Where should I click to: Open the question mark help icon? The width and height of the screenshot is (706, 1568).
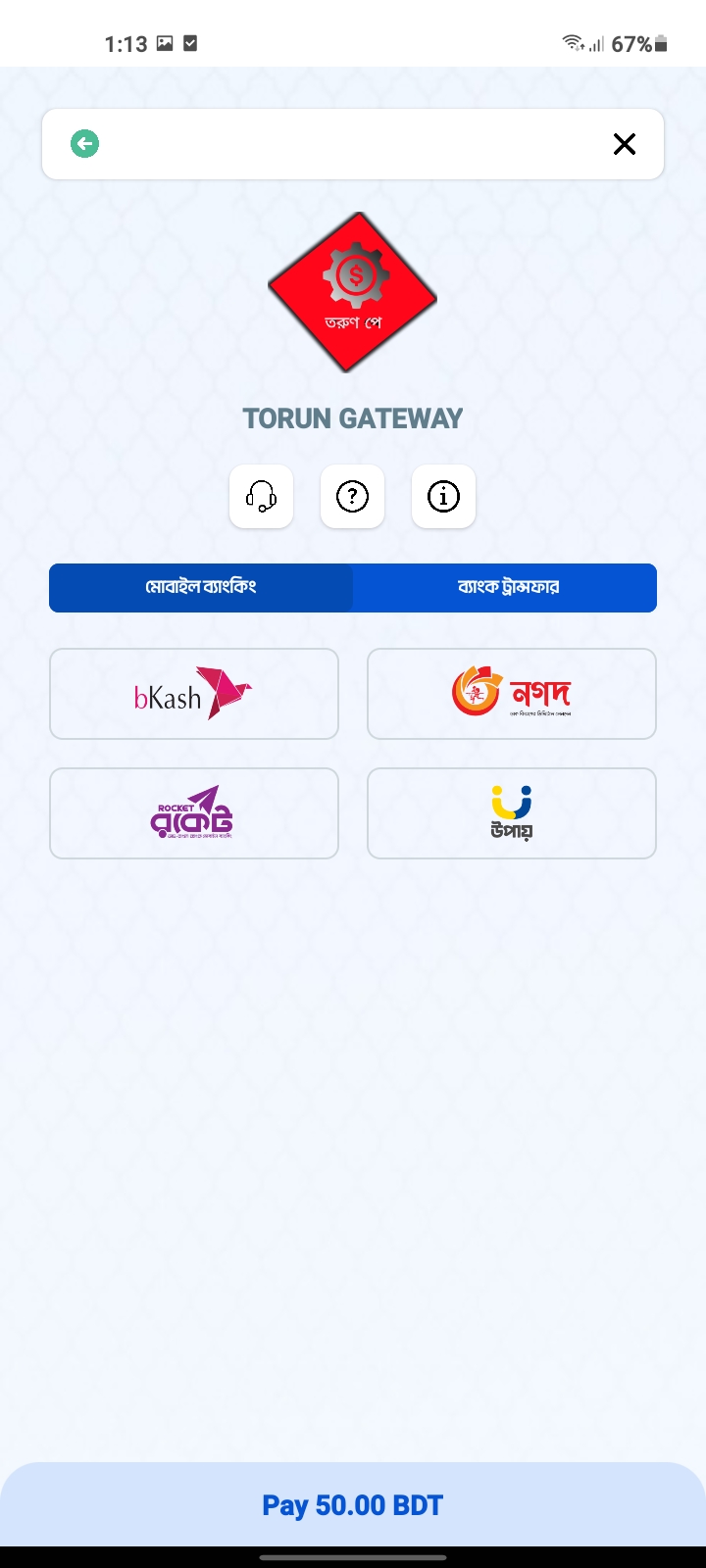coord(352,497)
